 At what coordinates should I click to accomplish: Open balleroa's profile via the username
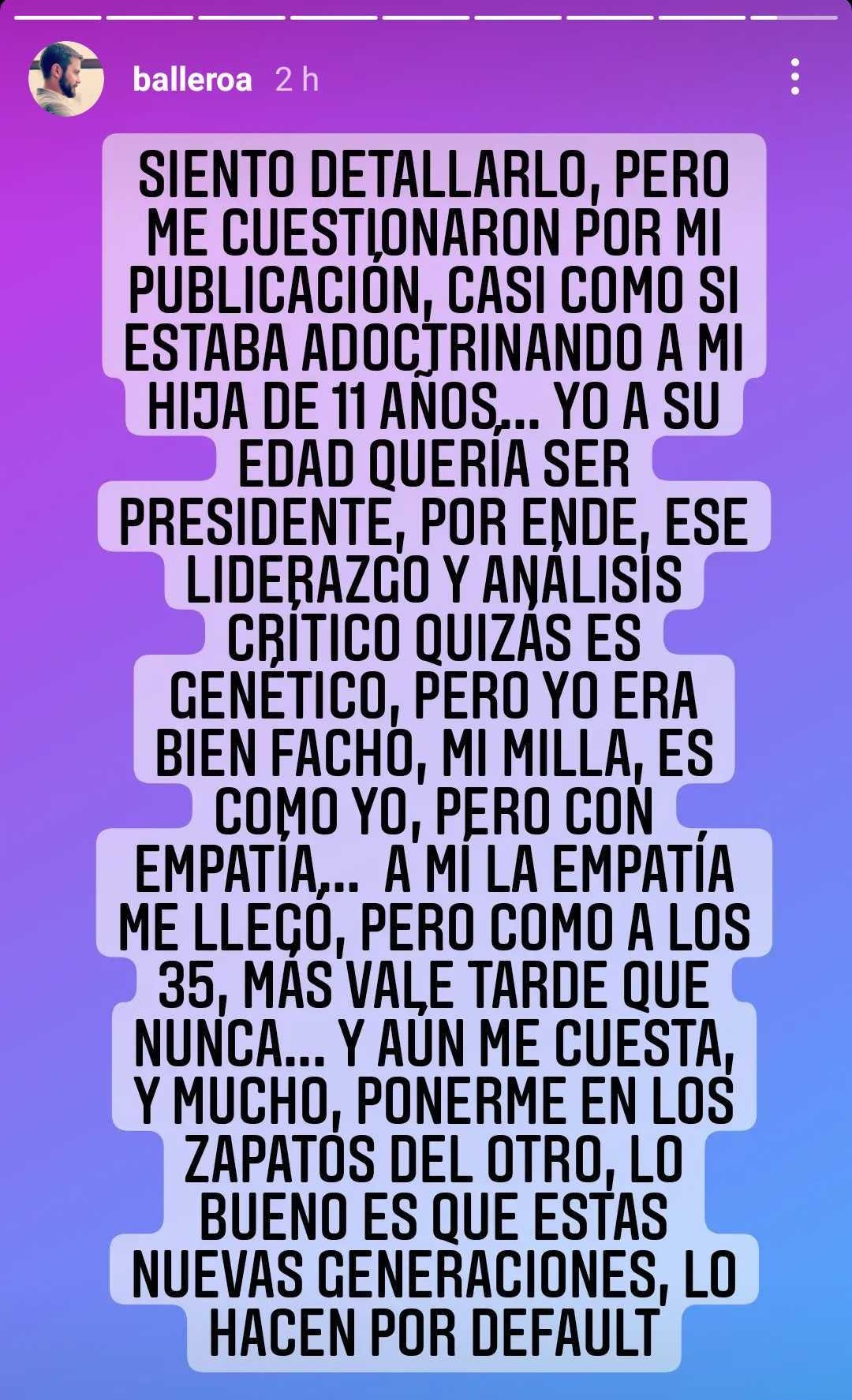(x=192, y=77)
